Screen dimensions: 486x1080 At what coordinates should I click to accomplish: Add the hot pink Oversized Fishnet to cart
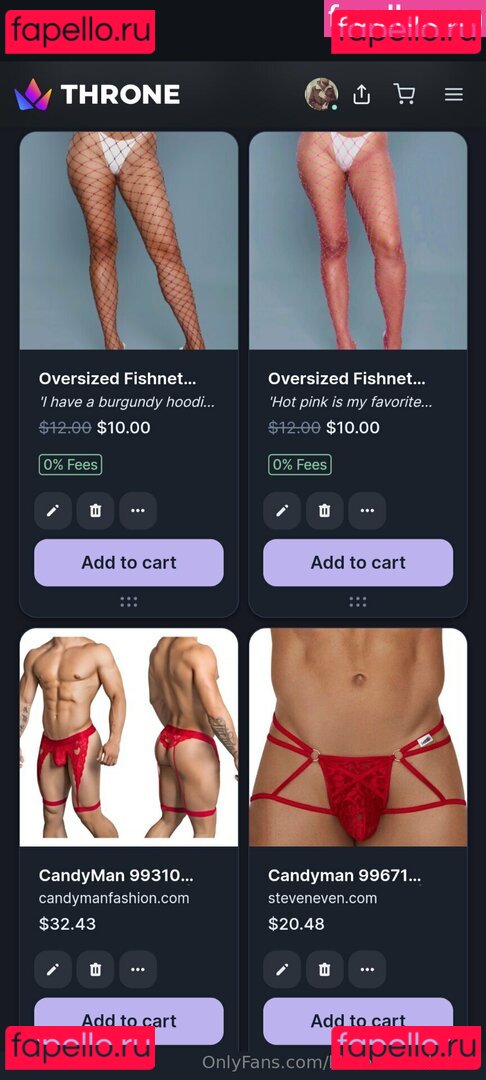pos(358,563)
